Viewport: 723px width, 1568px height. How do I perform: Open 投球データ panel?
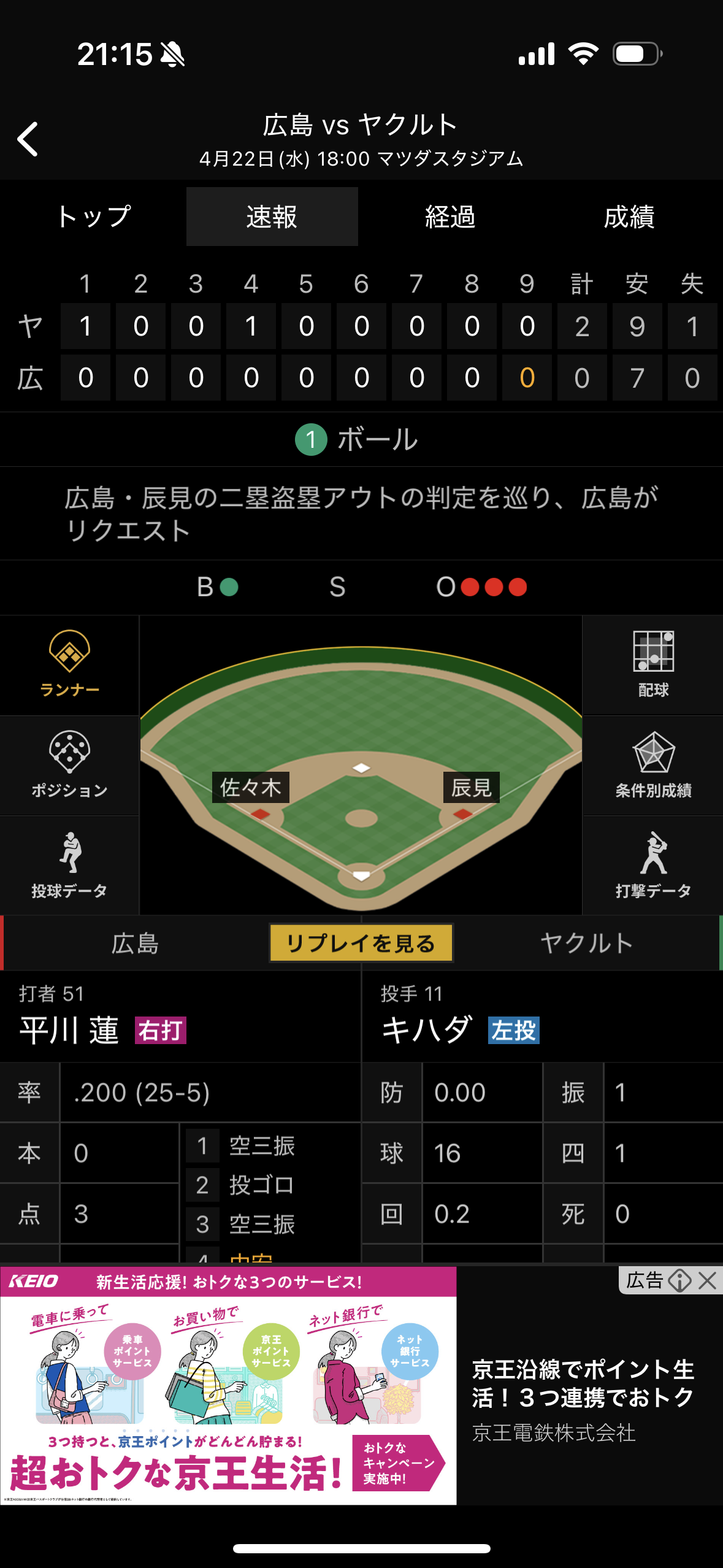[69, 865]
